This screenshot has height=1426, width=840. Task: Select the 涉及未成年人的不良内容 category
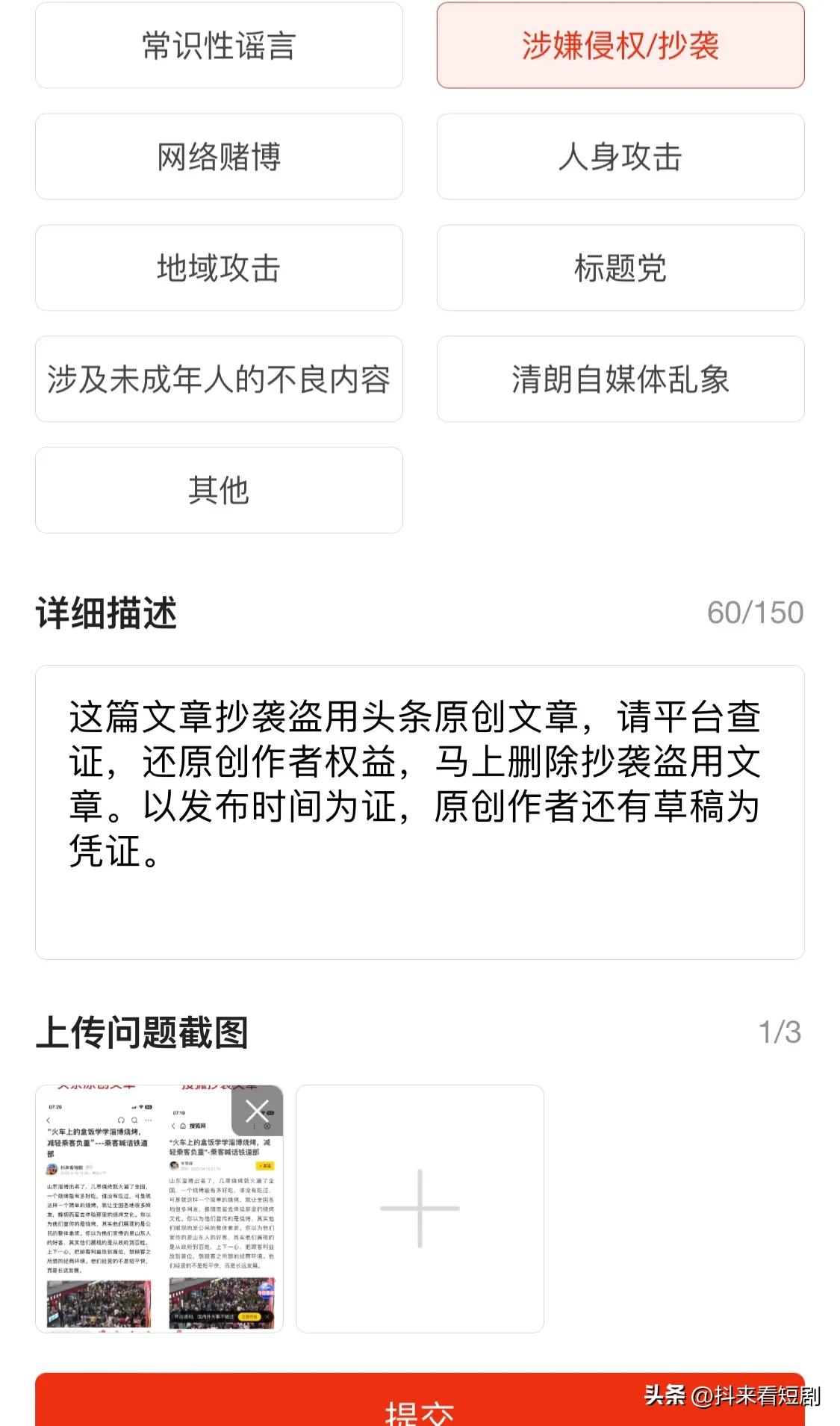[x=218, y=379]
